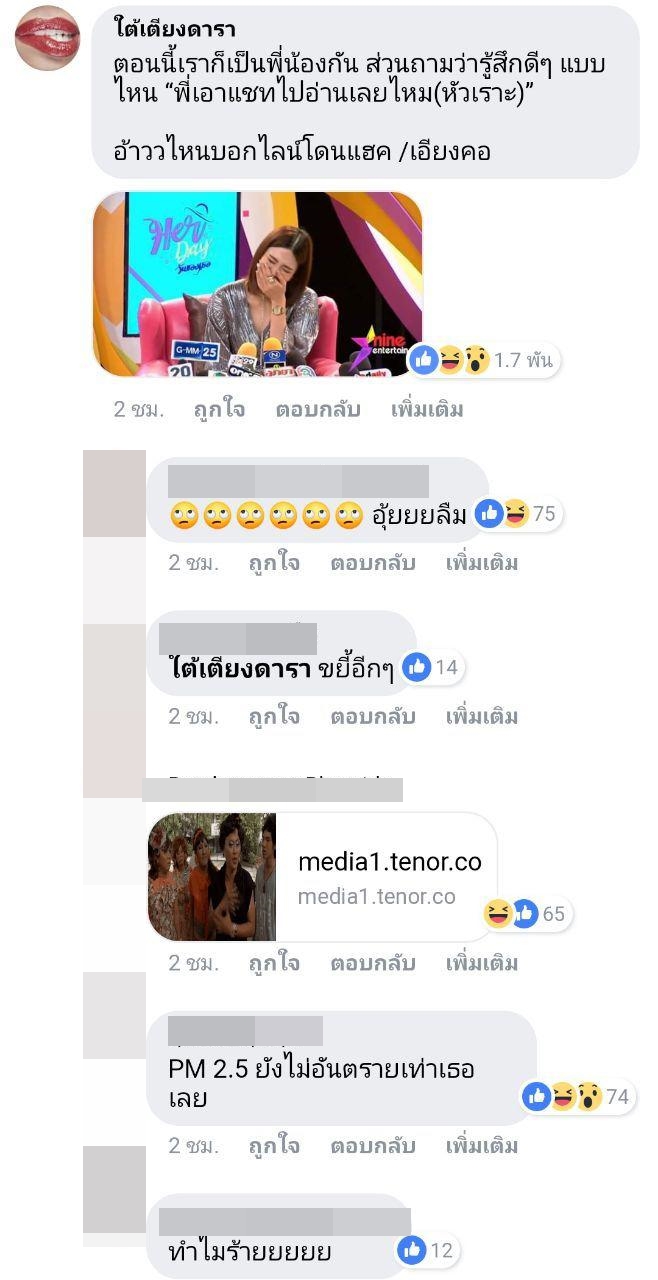Reply to the "ขยี้อีกๆ" comment
This screenshot has width=658, height=1280.
pyautogui.click(x=372, y=717)
